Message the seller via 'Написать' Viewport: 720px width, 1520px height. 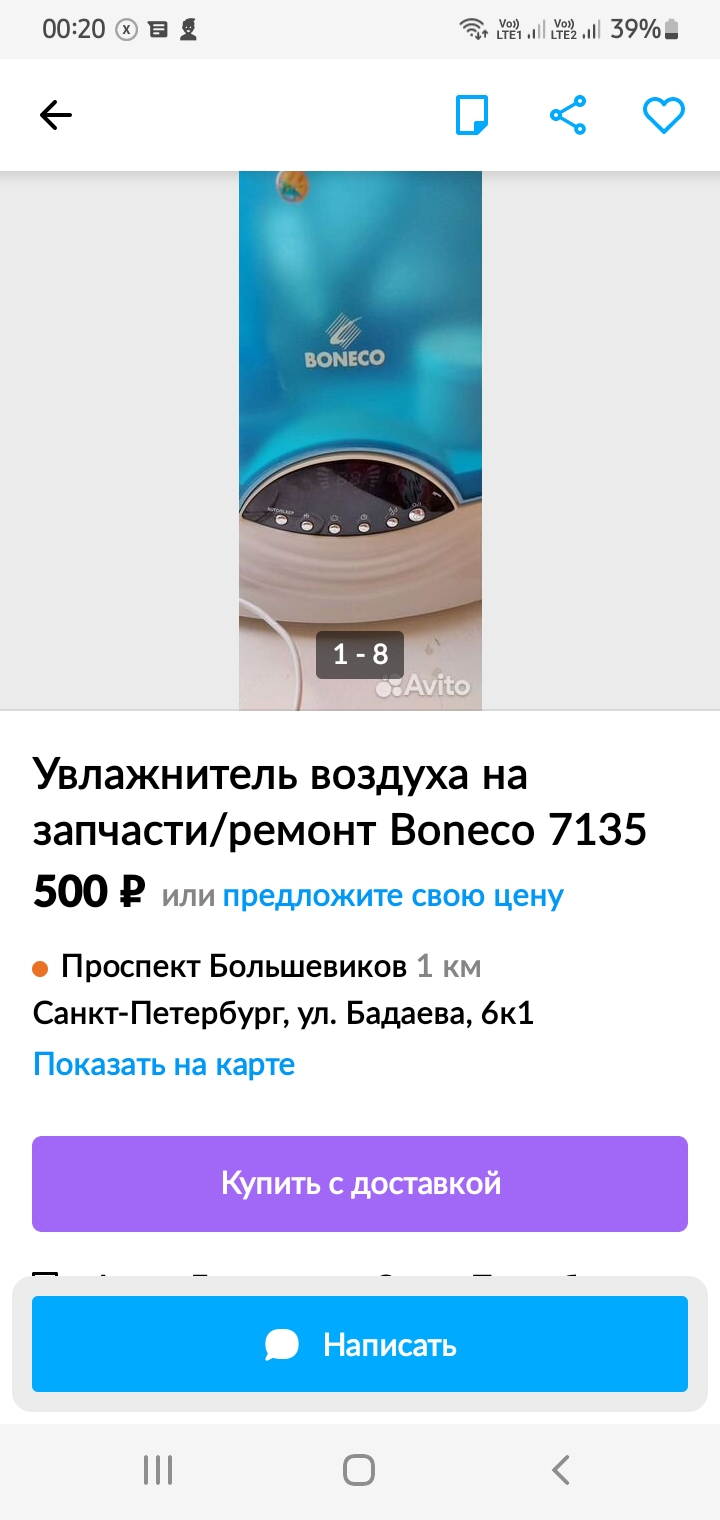point(360,1345)
